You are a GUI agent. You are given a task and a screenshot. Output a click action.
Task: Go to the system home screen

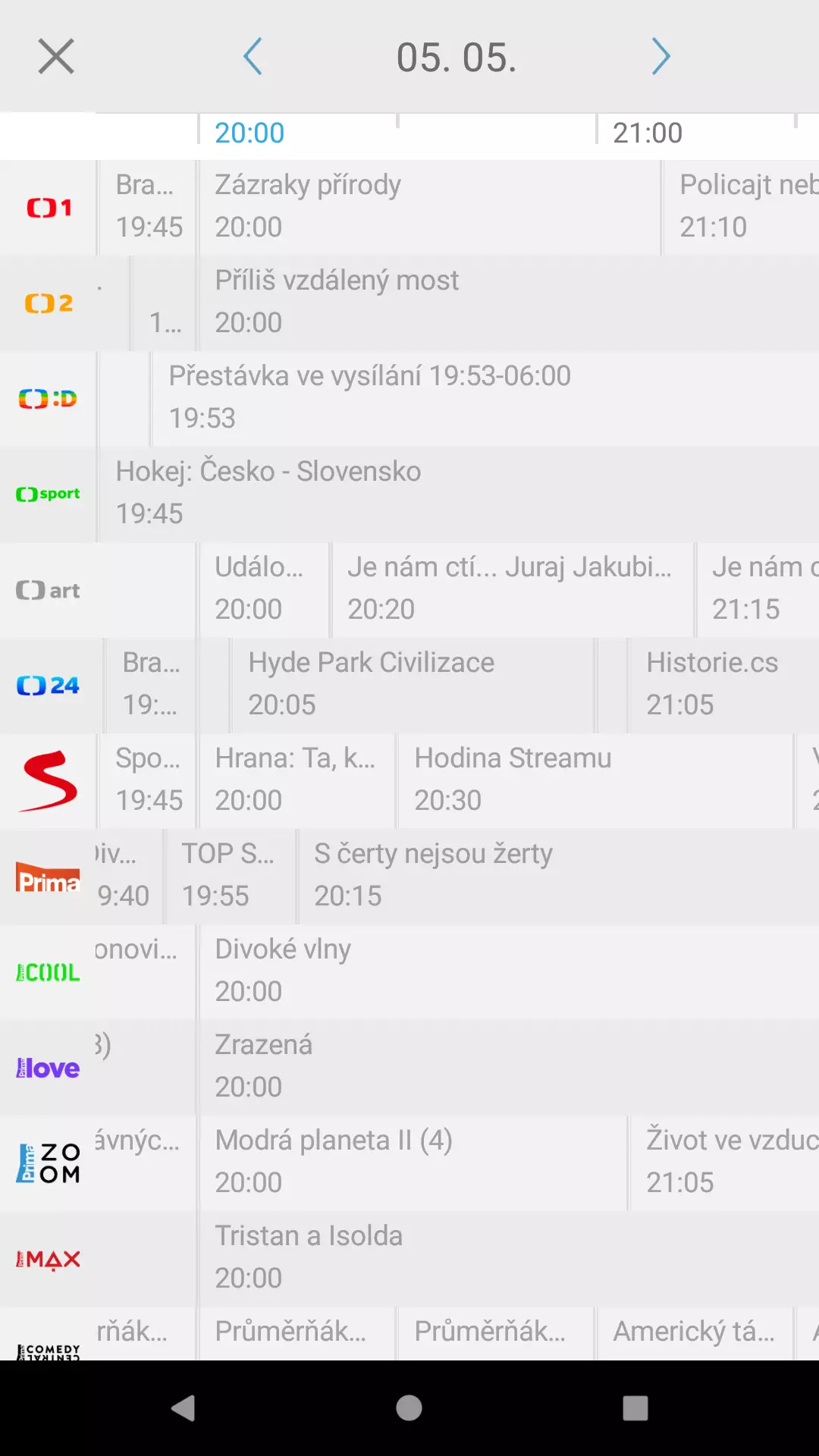pyautogui.click(x=409, y=1408)
